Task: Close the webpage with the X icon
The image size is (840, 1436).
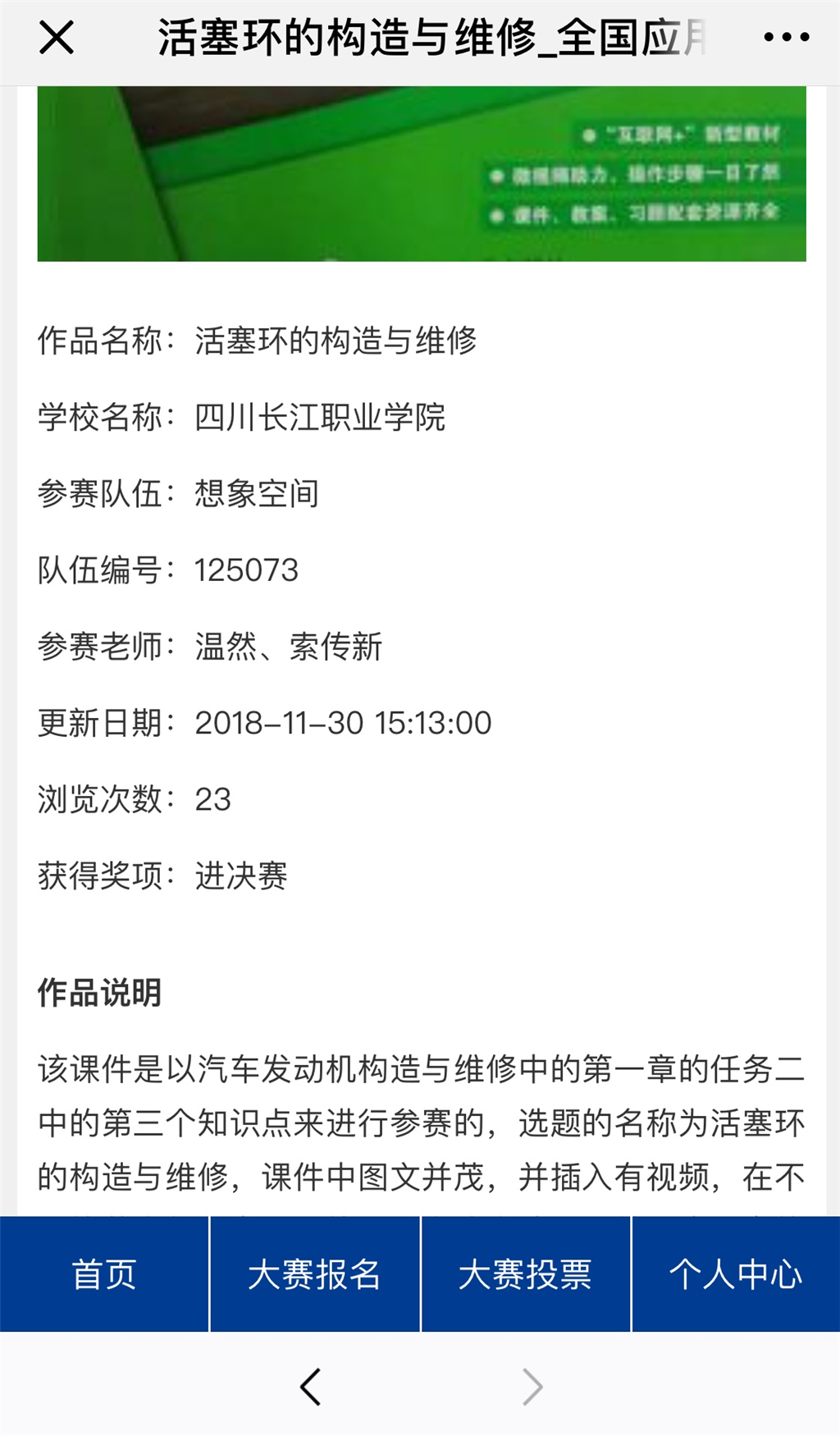Action: point(57,38)
